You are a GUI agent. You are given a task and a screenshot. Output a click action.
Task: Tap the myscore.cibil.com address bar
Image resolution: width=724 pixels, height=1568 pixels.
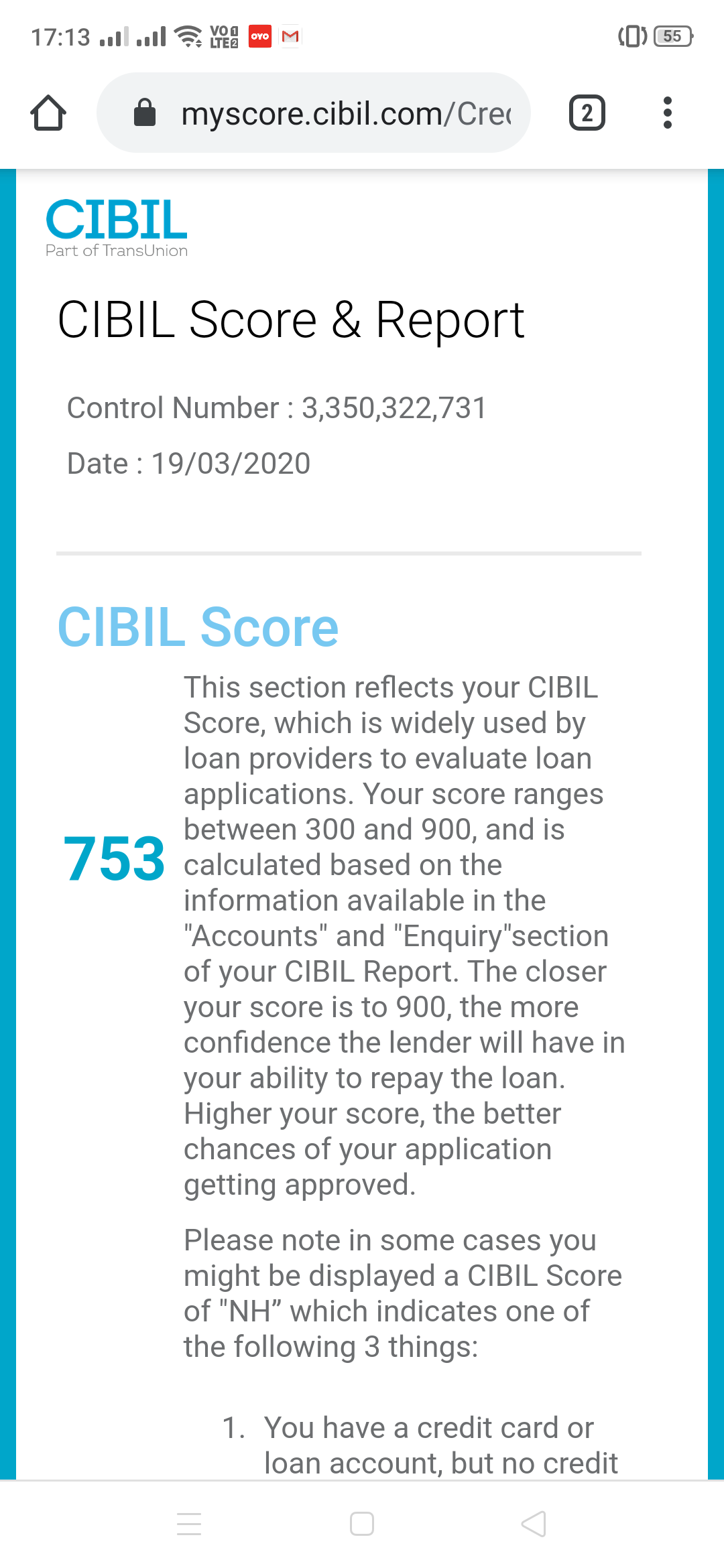point(314,113)
